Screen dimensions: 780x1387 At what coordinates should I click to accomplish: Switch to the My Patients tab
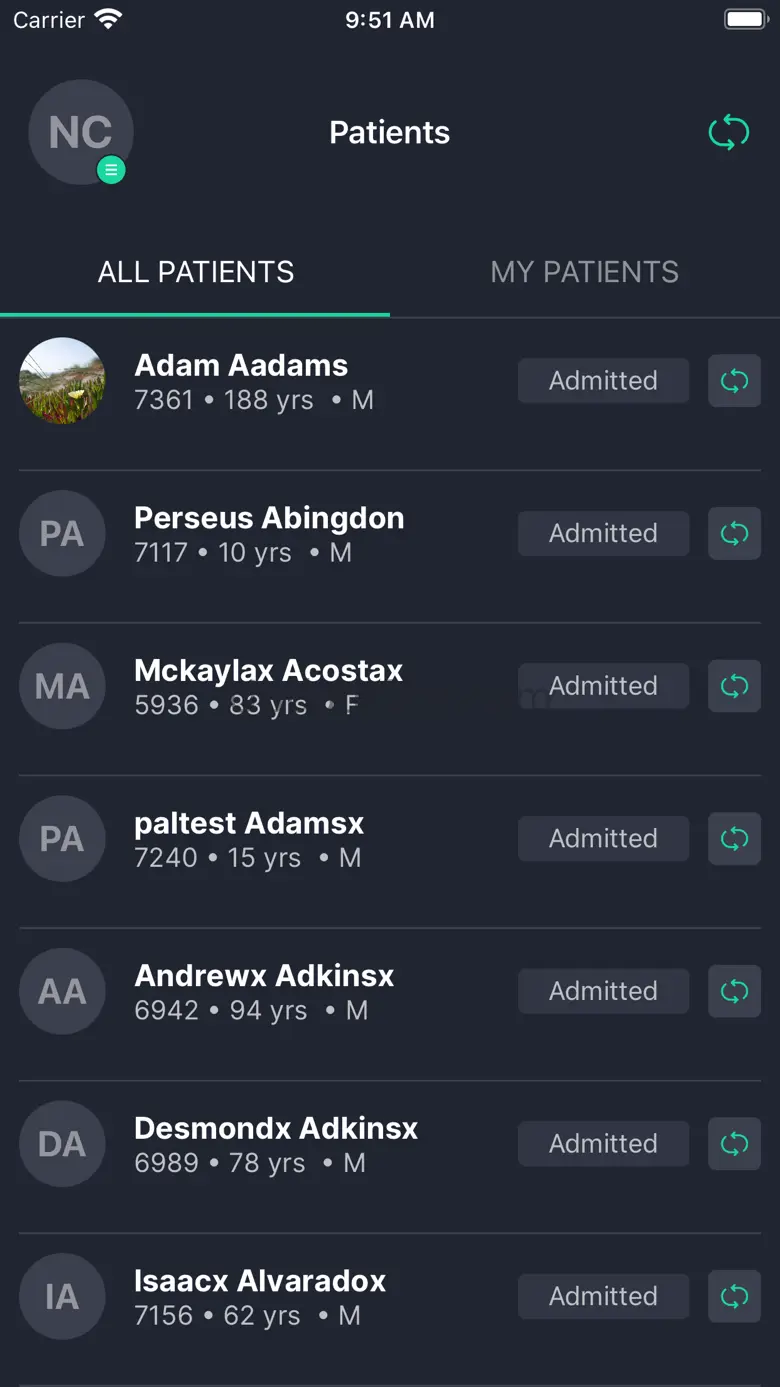[x=584, y=272]
